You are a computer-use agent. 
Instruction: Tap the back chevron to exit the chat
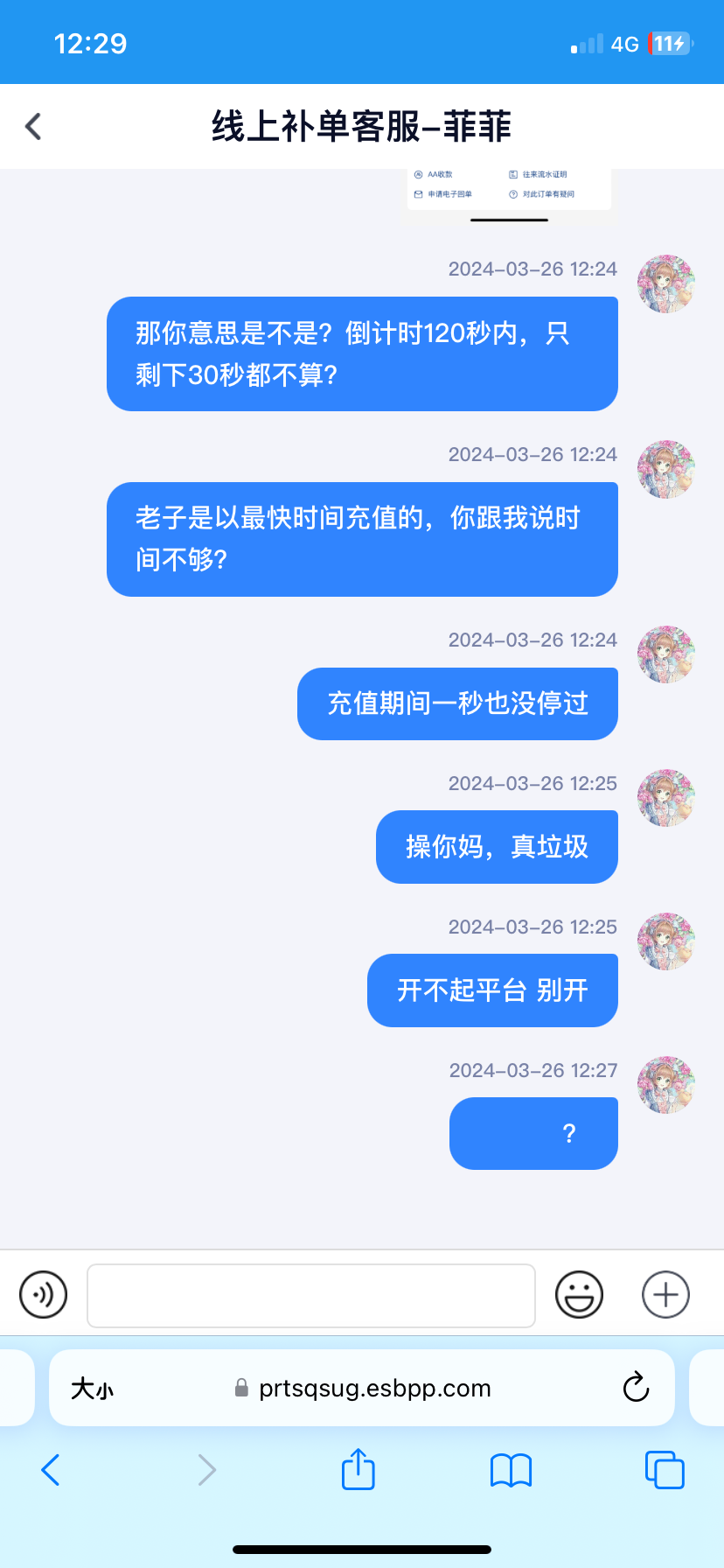pyautogui.click(x=32, y=126)
